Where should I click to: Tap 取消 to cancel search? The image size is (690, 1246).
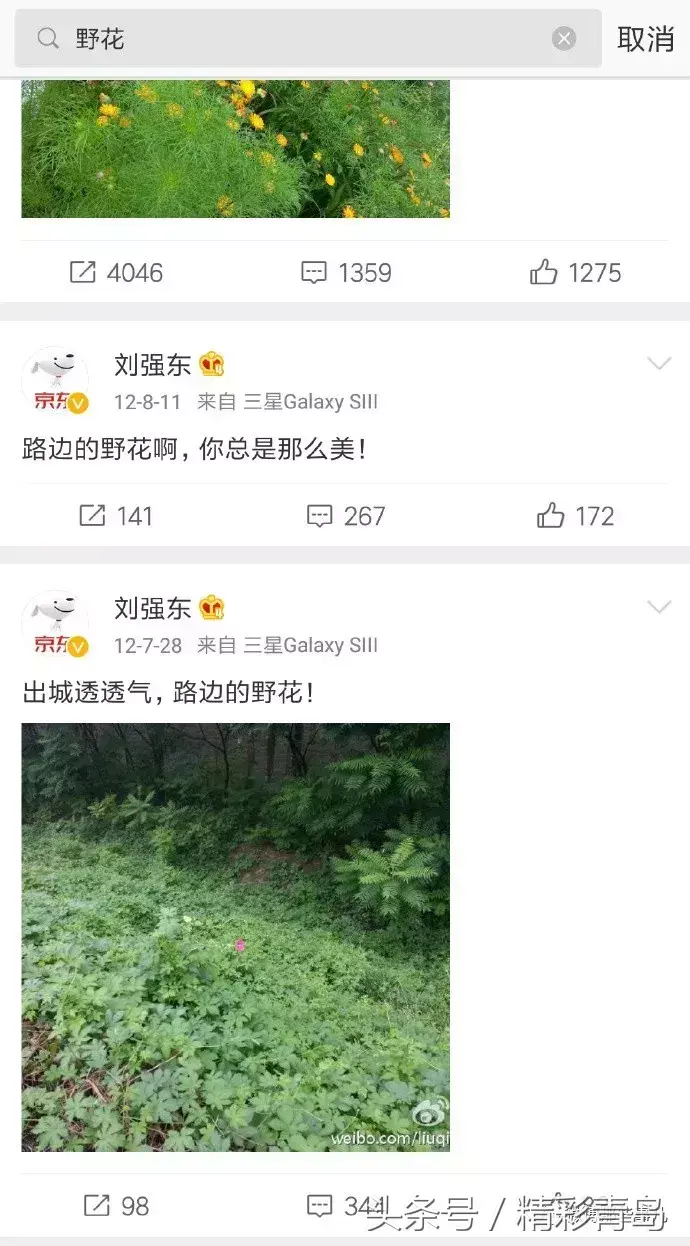coord(645,39)
